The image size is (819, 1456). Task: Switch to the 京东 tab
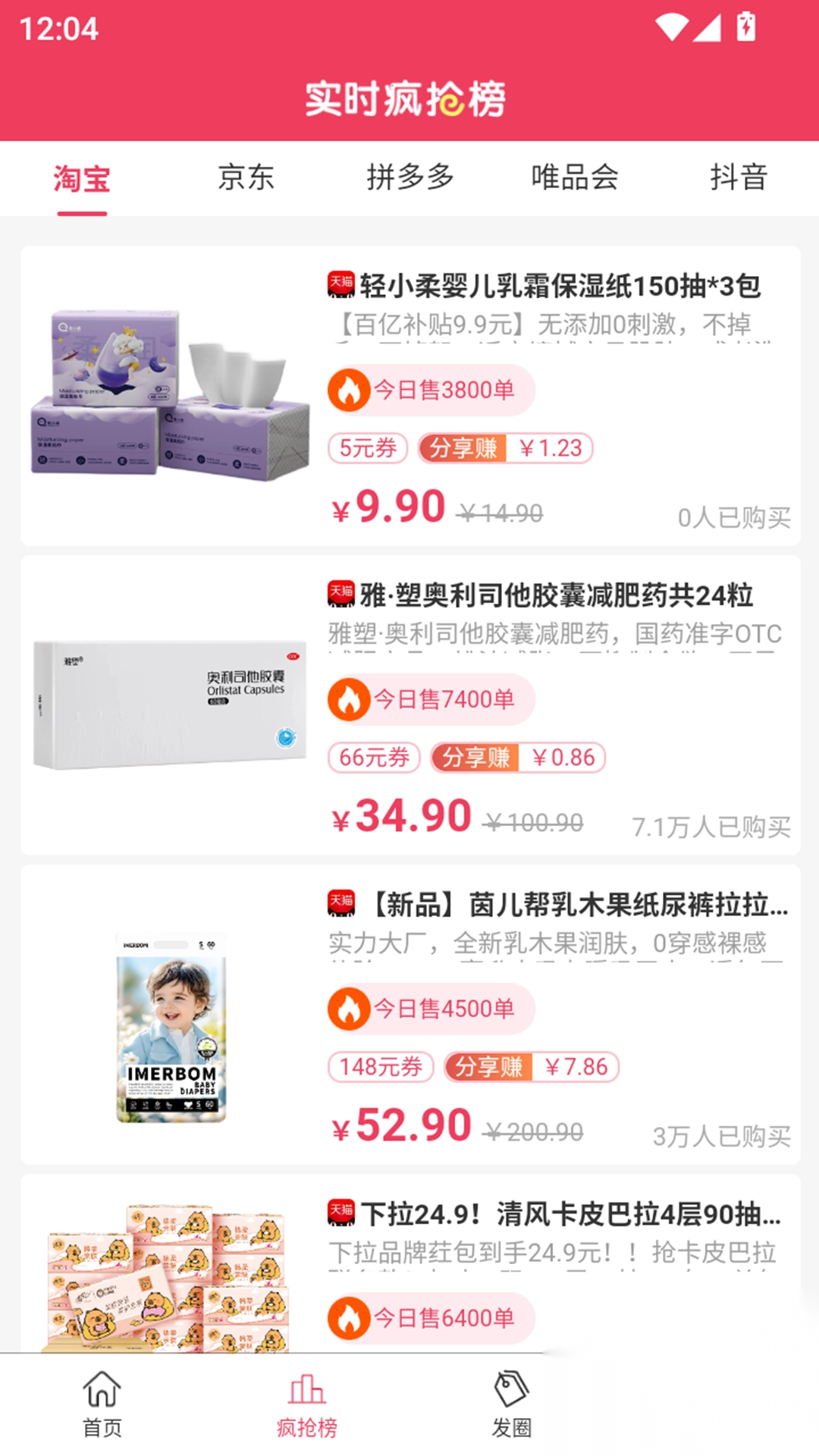point(246,179)
